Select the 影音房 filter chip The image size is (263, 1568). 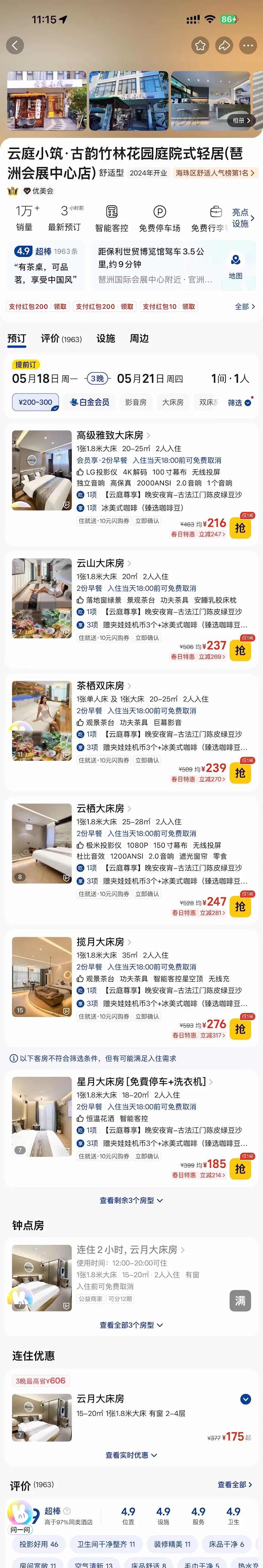(136, 402)
